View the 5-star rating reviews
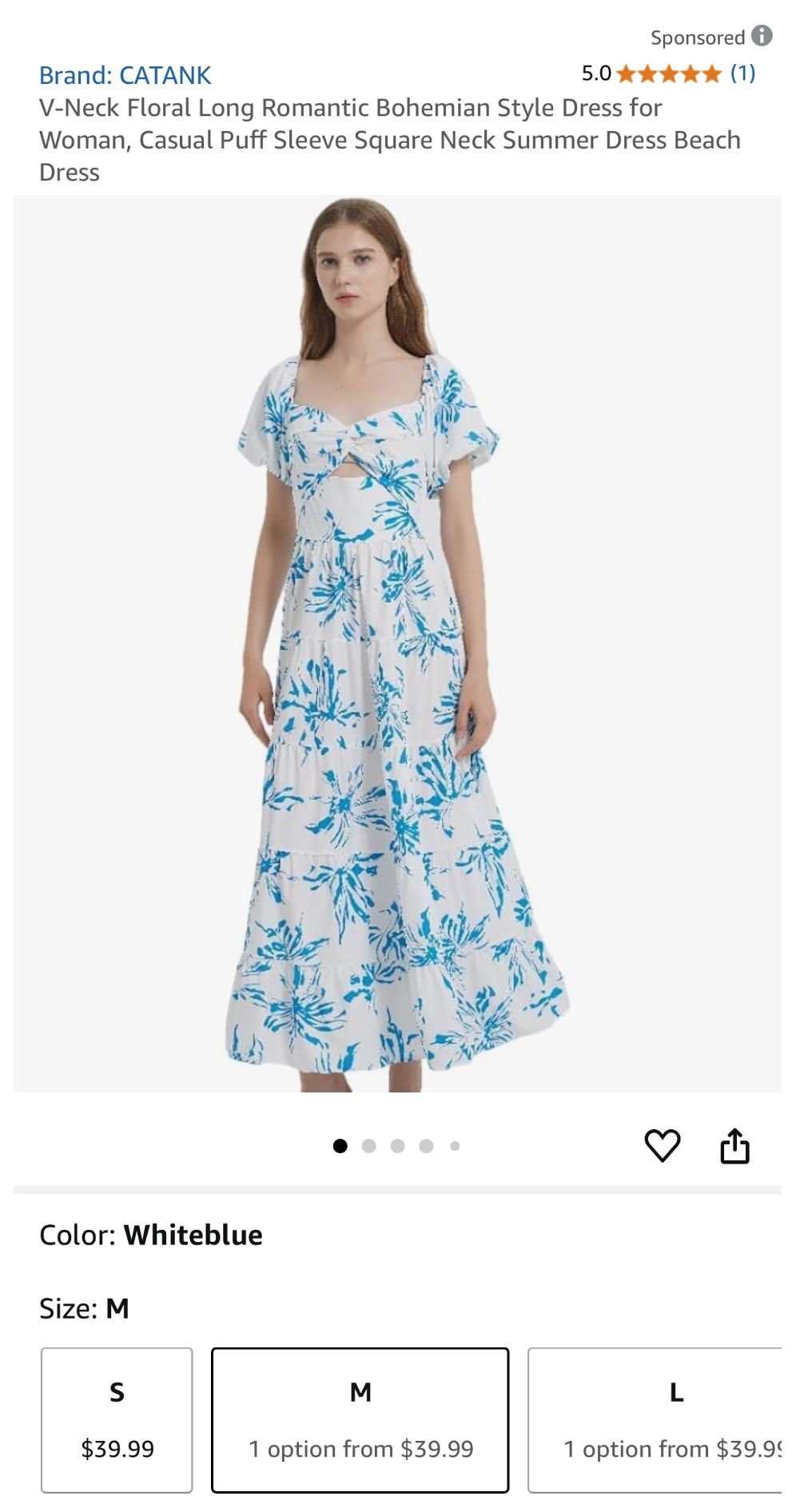The height and width of the screenshot is (1512, 796). click(x=668, y=74)
